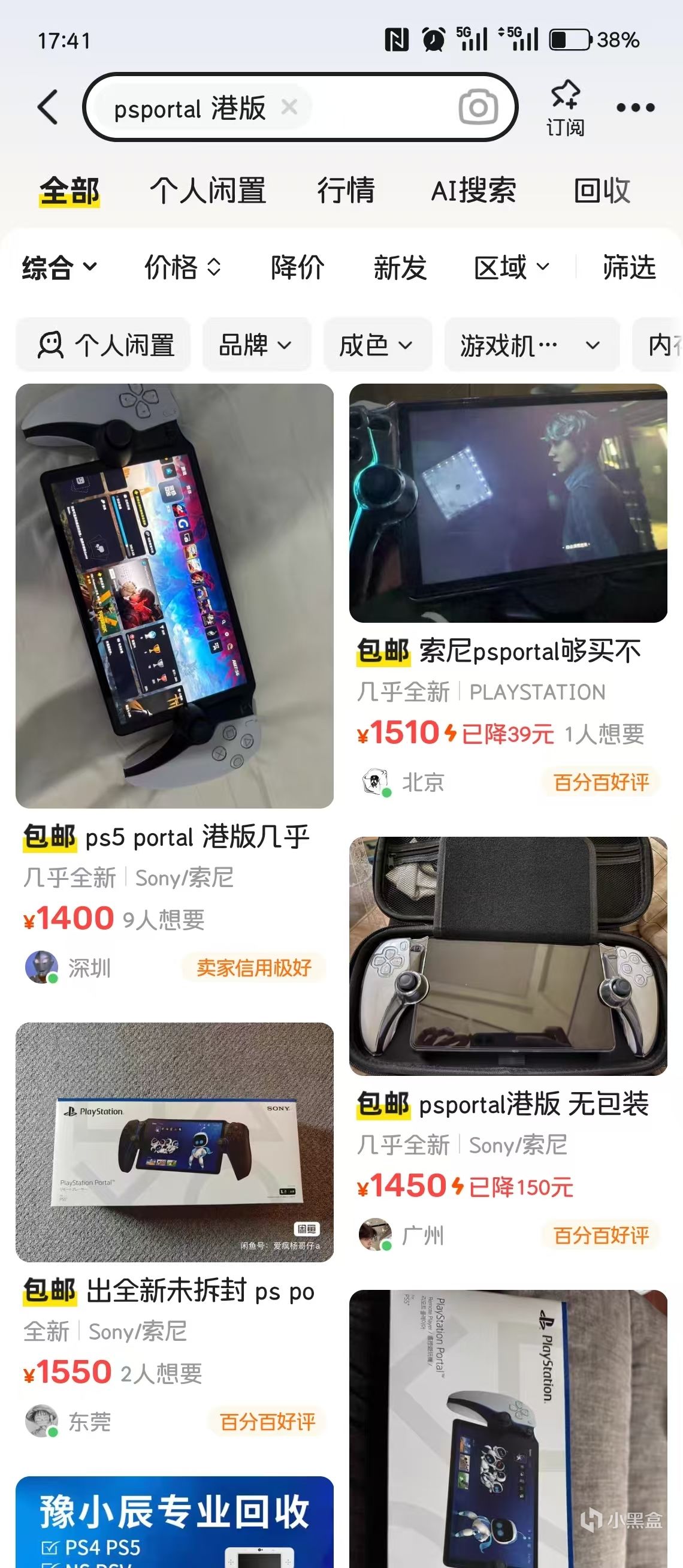Expand the 品牌 brand chip
Viewport: 683px width, 1568px height.
[x=255, y=345]
